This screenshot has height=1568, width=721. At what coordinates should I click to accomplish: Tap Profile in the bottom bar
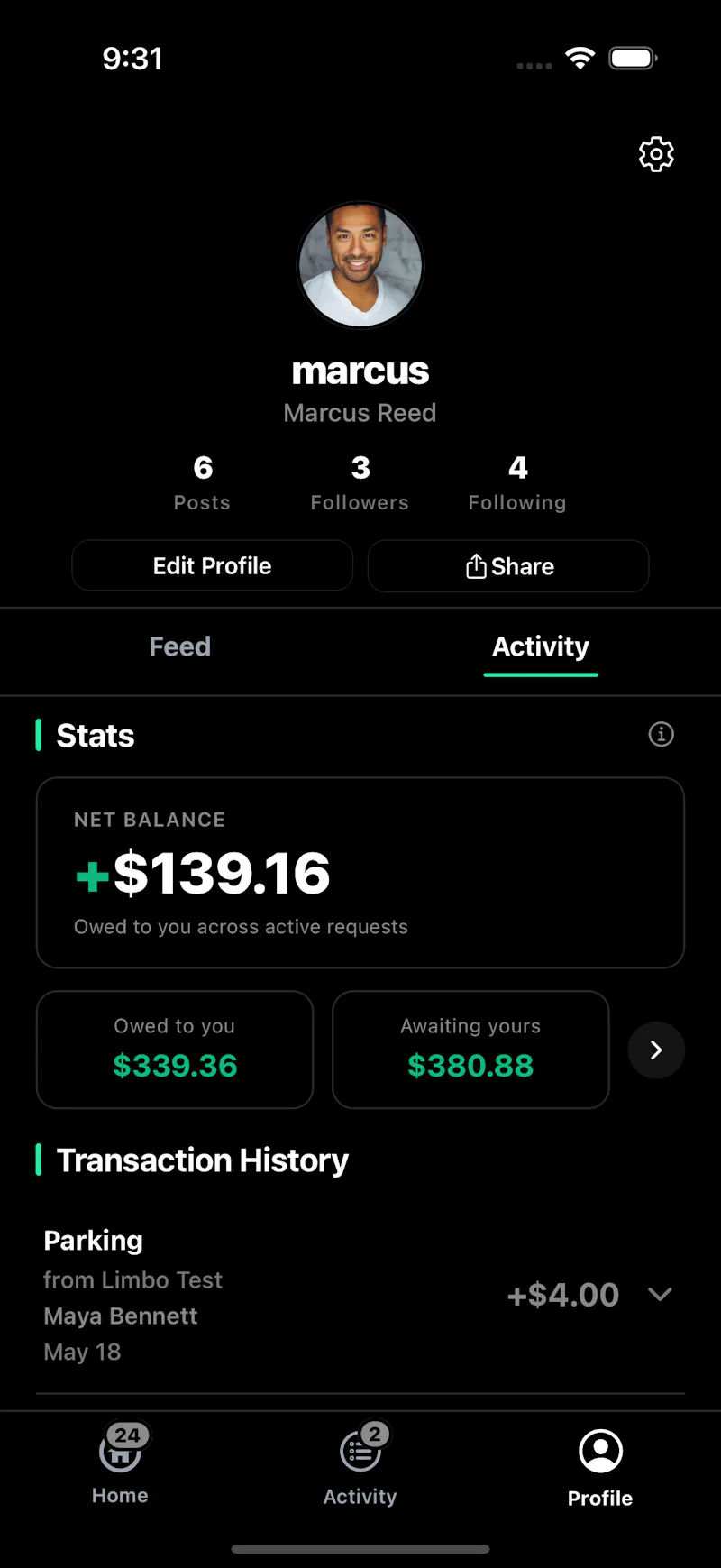tap(600, 1467)
